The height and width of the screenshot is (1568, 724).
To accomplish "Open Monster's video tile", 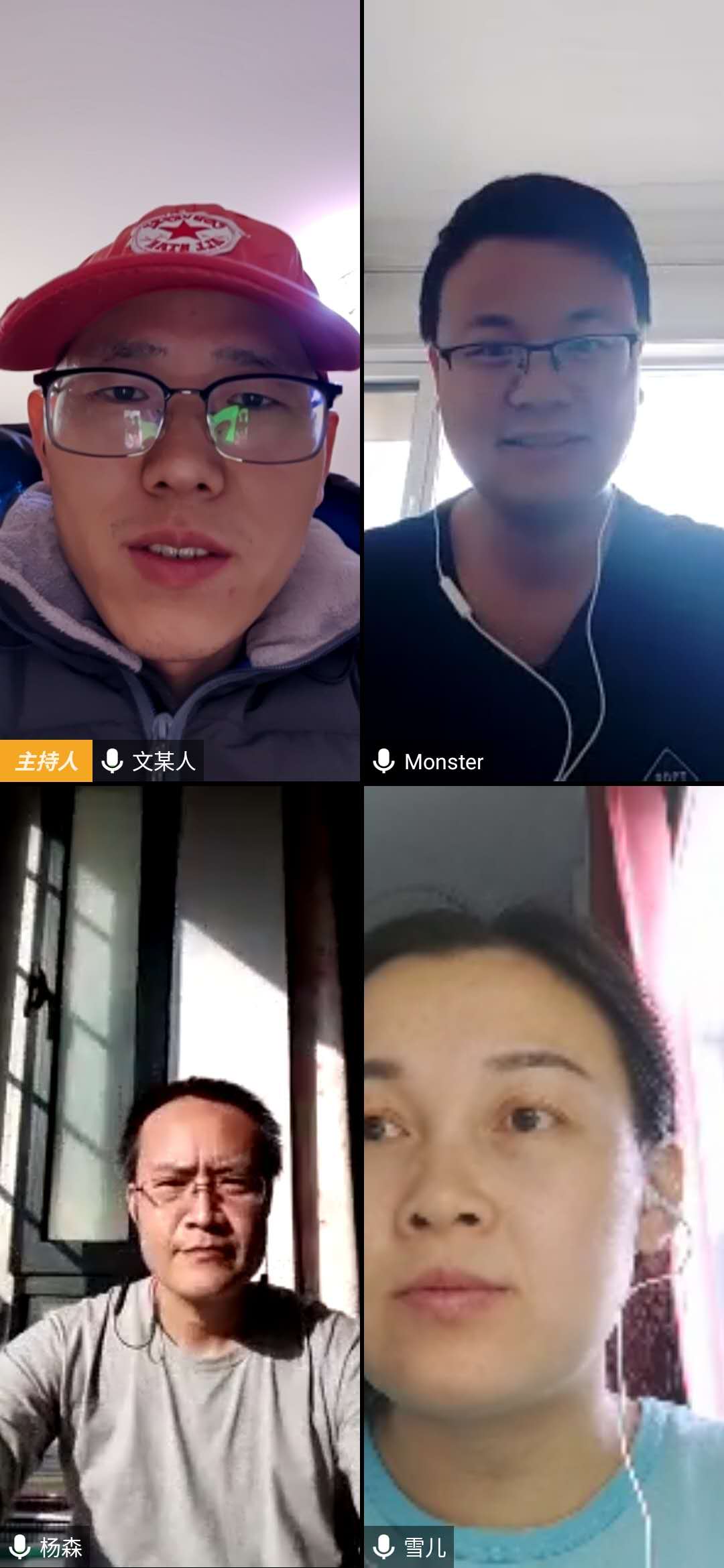I will pos(544,391).
